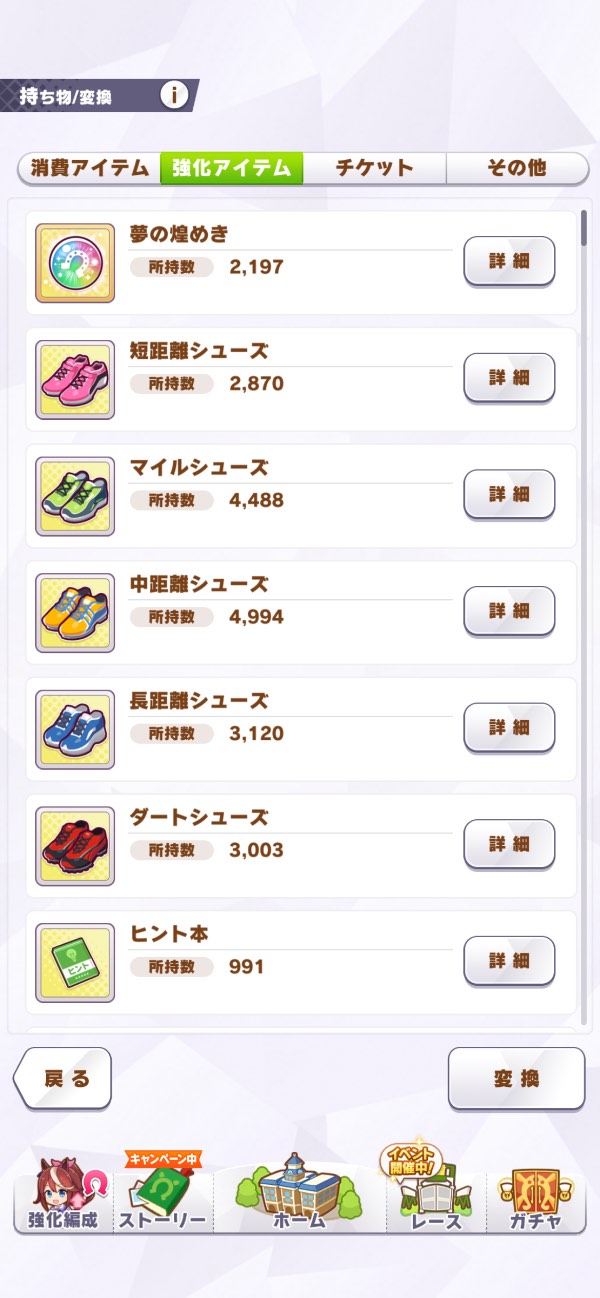Select the 強化アイテム tab
The width and height of the screenshot is (600, 1298).
(231, 168)
